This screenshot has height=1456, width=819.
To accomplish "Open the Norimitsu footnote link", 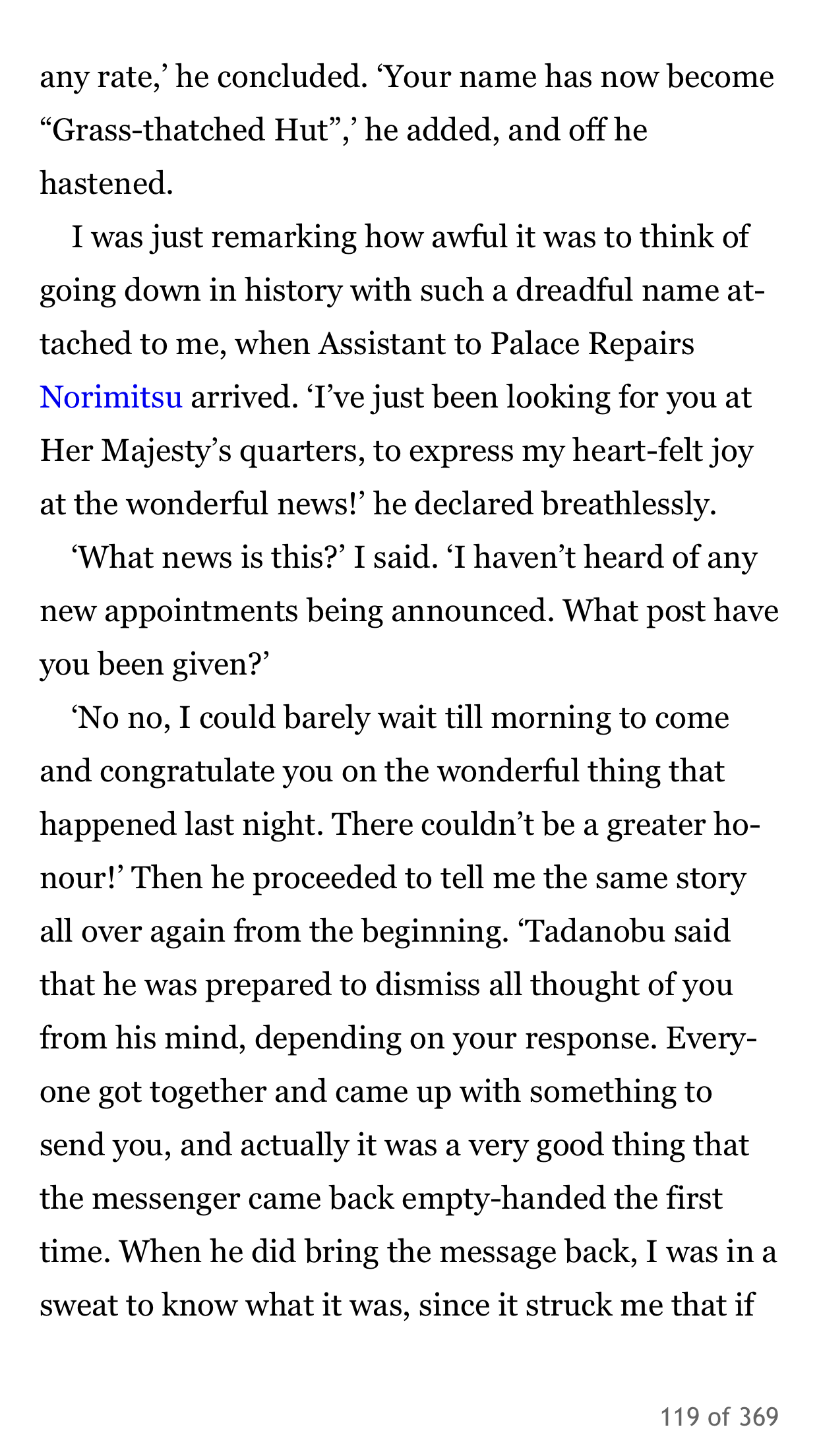I will click(111, 398).
